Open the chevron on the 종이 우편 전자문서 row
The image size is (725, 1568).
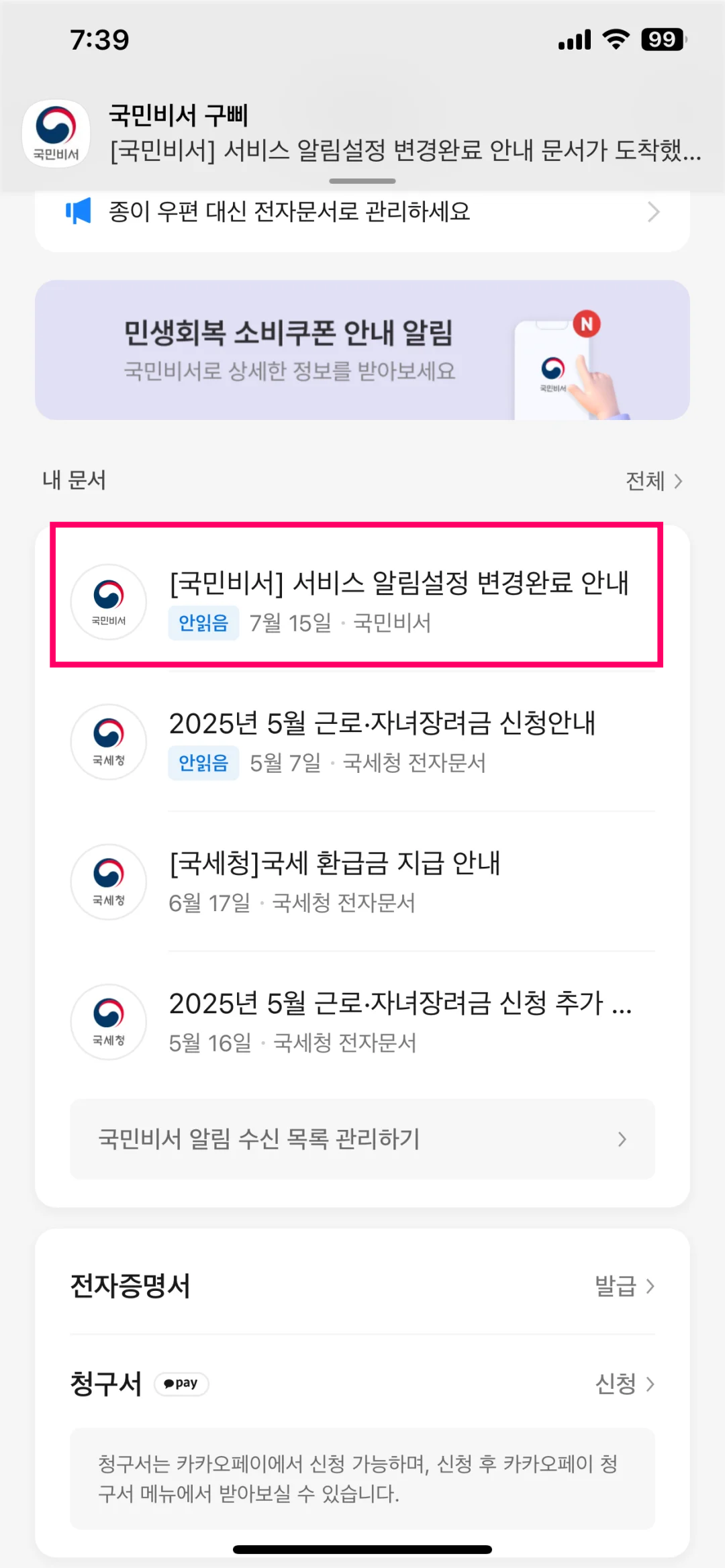click(x=655, y=211)
